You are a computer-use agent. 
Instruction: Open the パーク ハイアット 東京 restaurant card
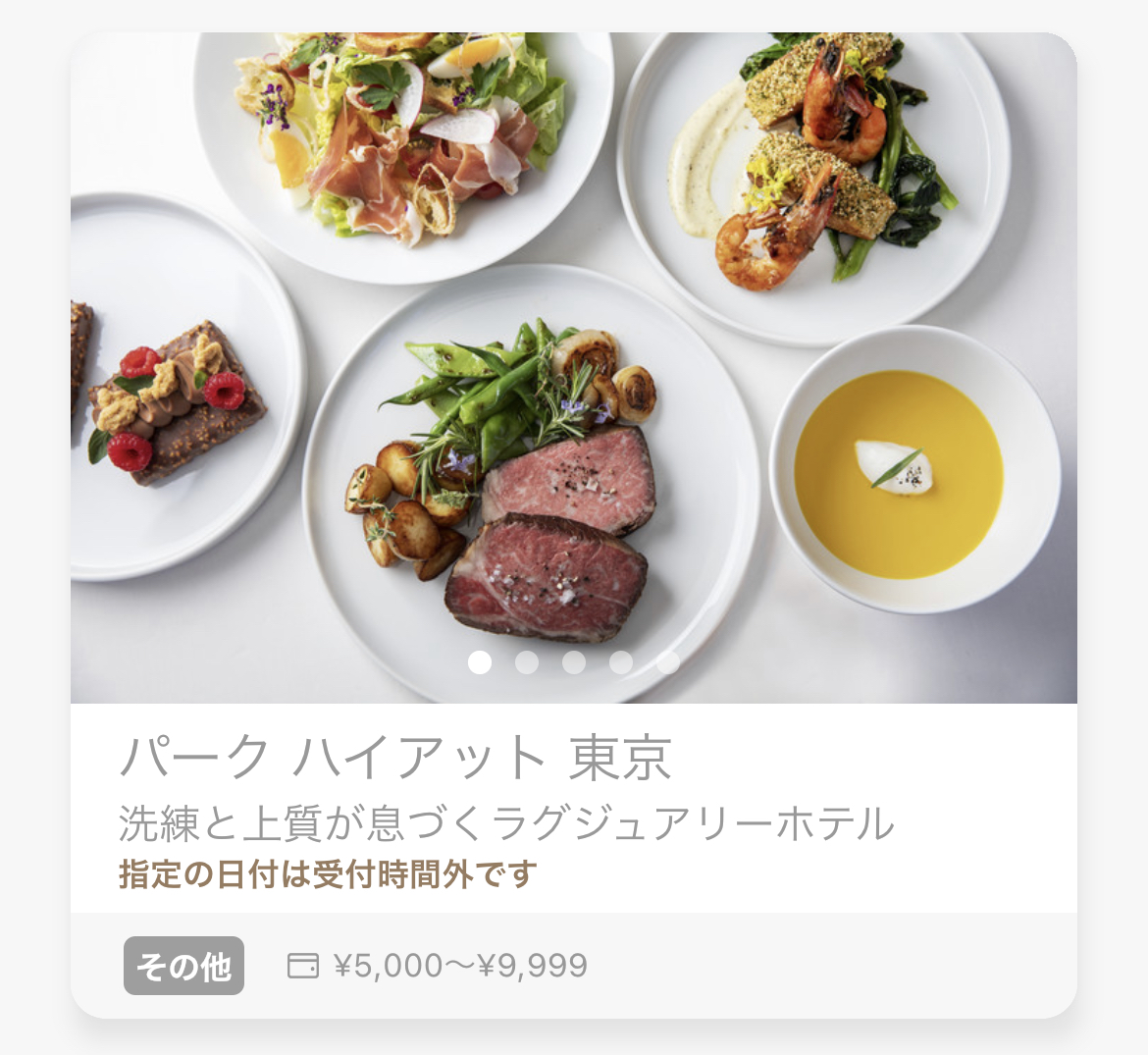coord(395,759)
